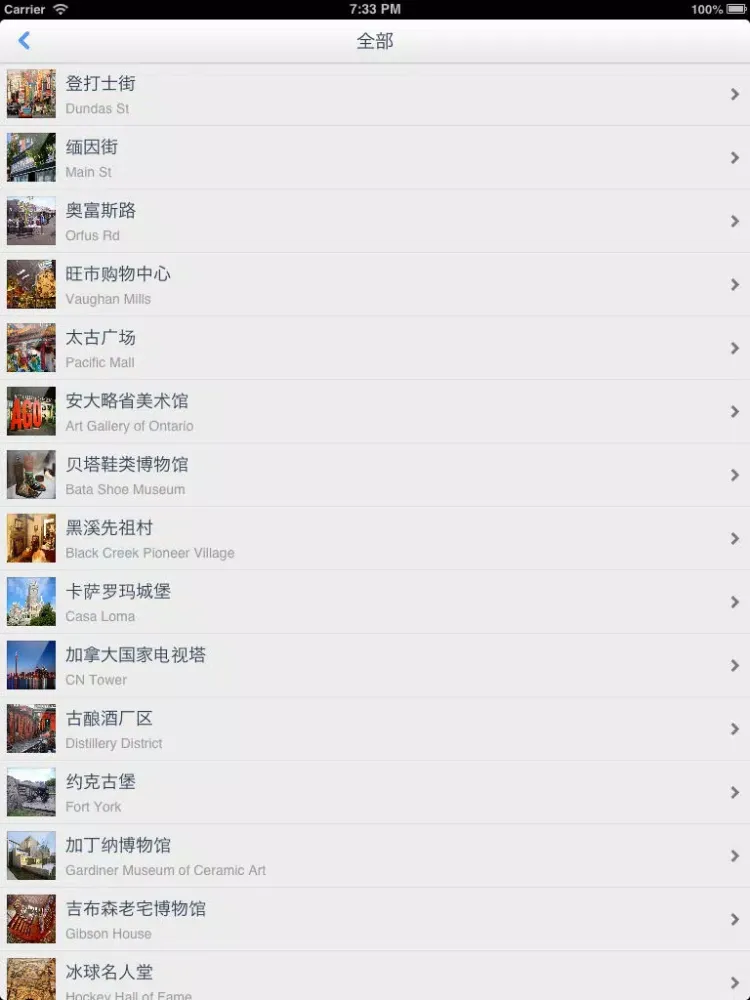
Task: Open Gardiner Museum of Ceramic Art
Action: click(x=375, y=856)
